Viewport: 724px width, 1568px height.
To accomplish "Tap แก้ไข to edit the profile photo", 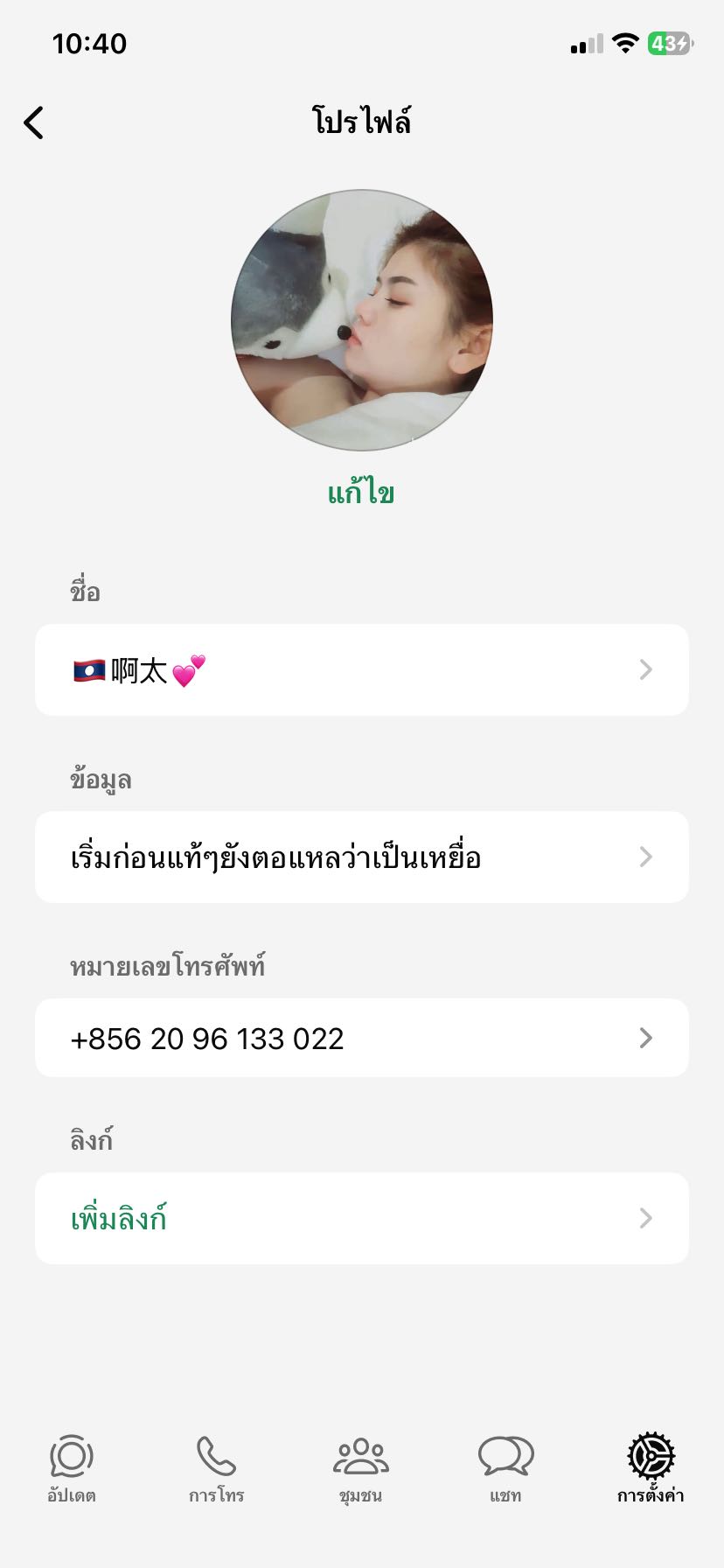I will tap(361, 493).
